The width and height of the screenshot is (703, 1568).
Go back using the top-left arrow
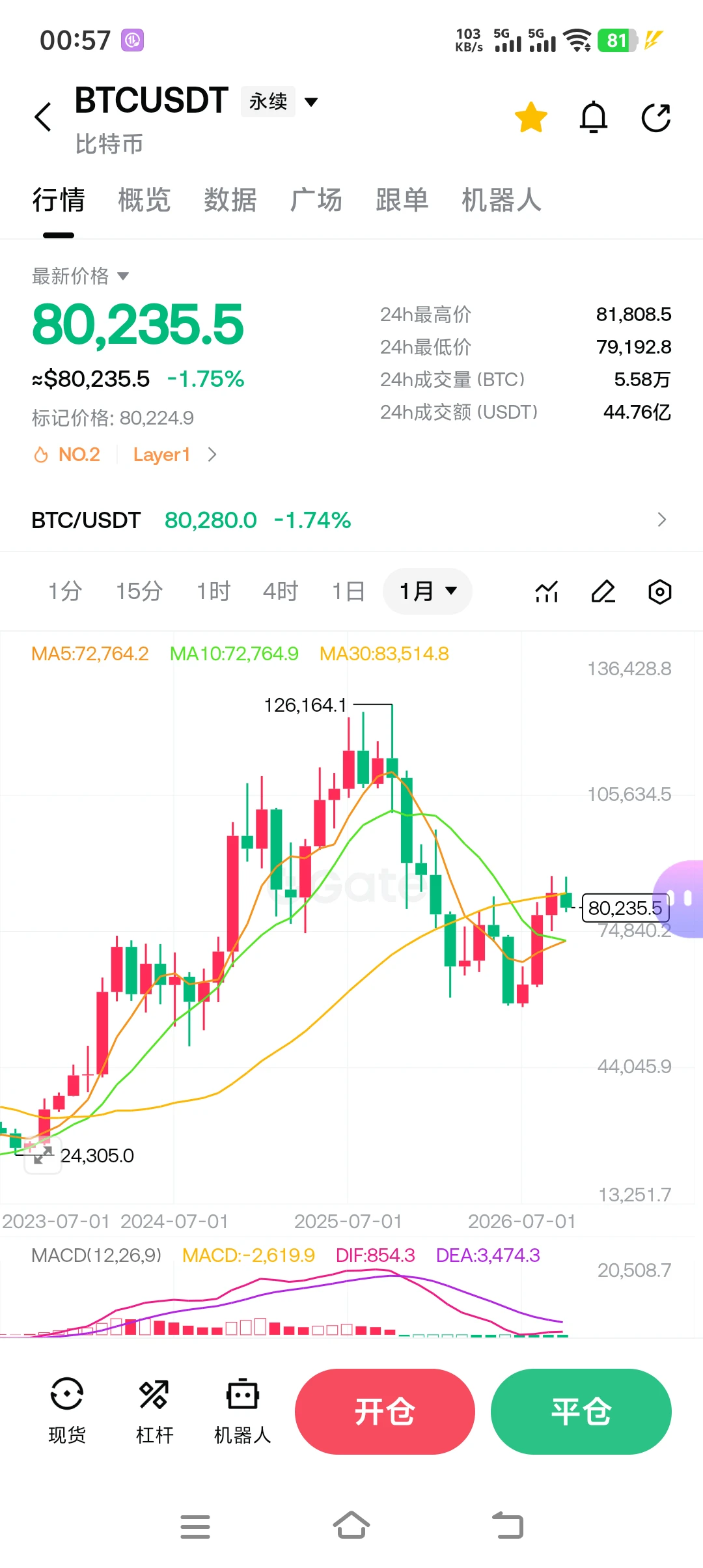click(x=43, y=117)
